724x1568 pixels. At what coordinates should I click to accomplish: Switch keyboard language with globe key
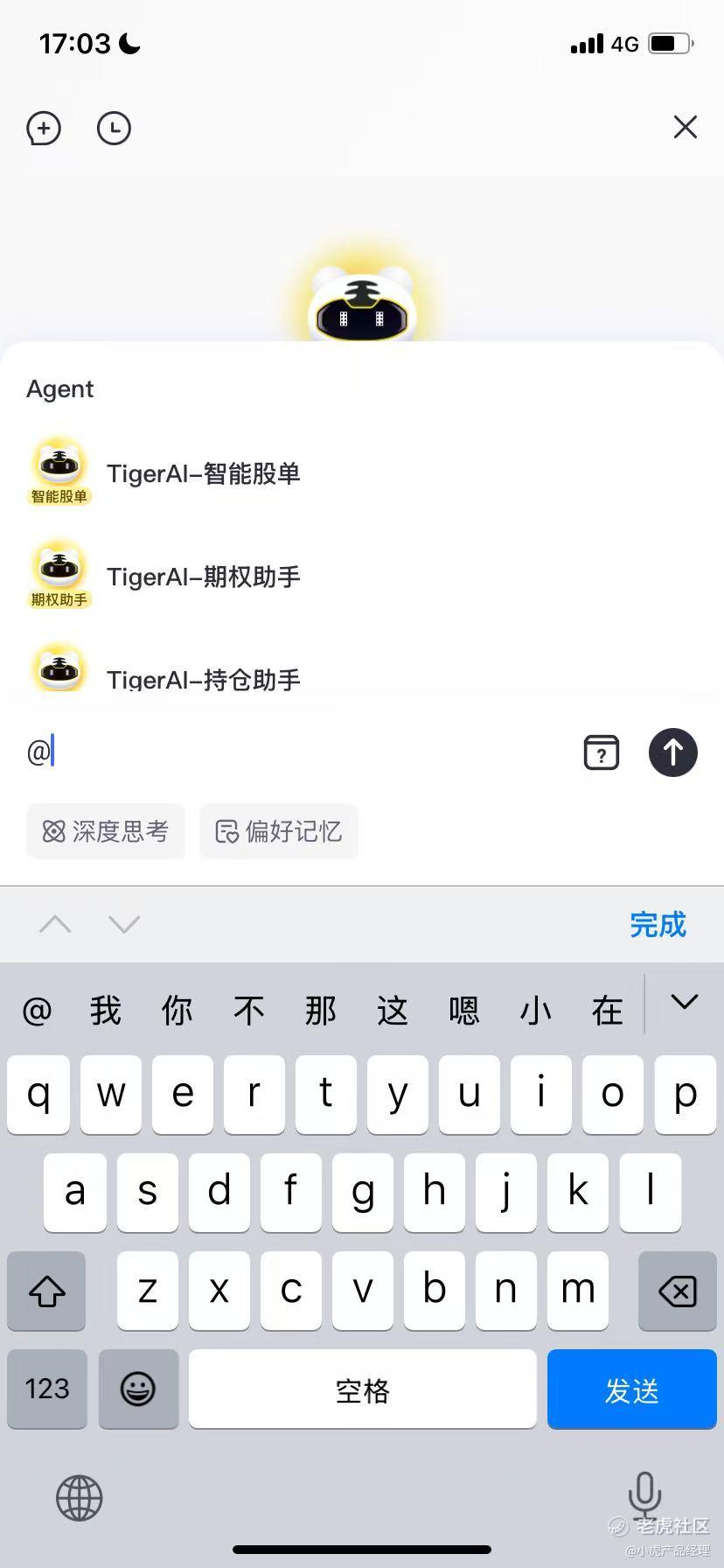click(x=80, y=1497)
